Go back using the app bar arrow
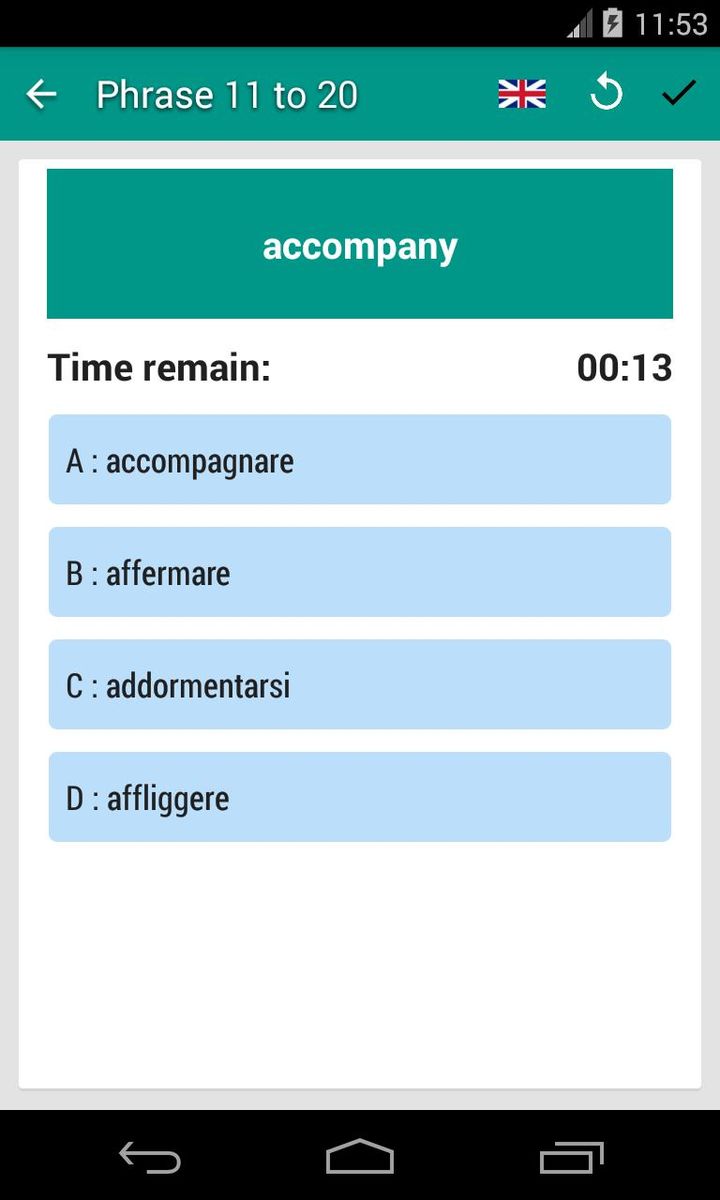This screenshot has width=720, height=1200. 42,95
